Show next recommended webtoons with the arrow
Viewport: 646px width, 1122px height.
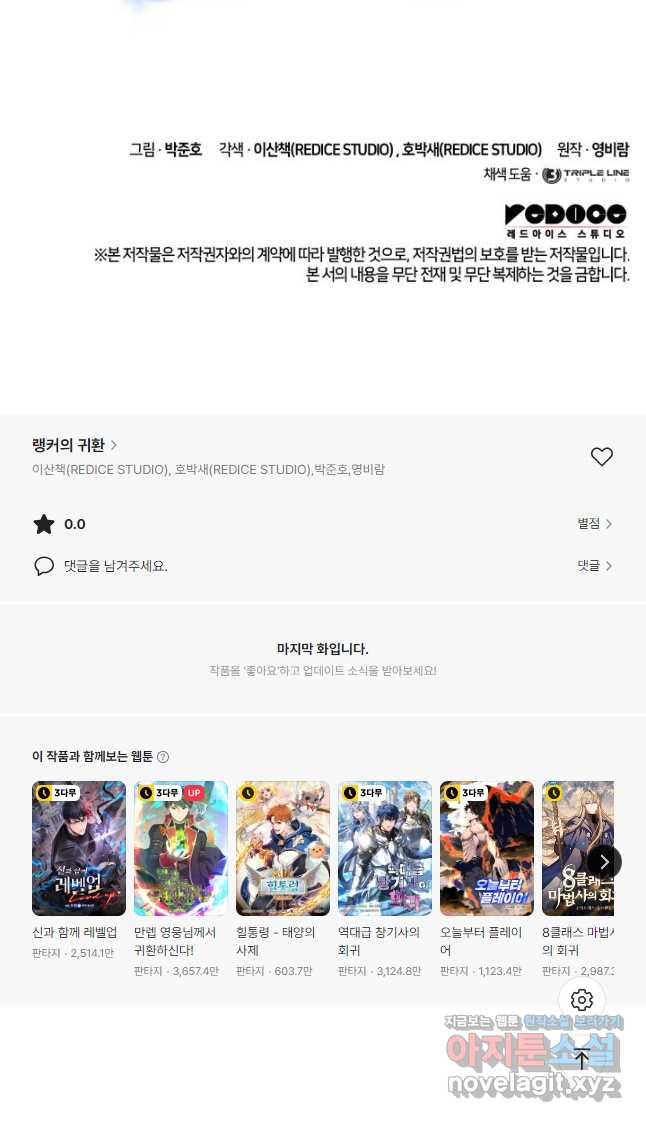click(603, 862)
